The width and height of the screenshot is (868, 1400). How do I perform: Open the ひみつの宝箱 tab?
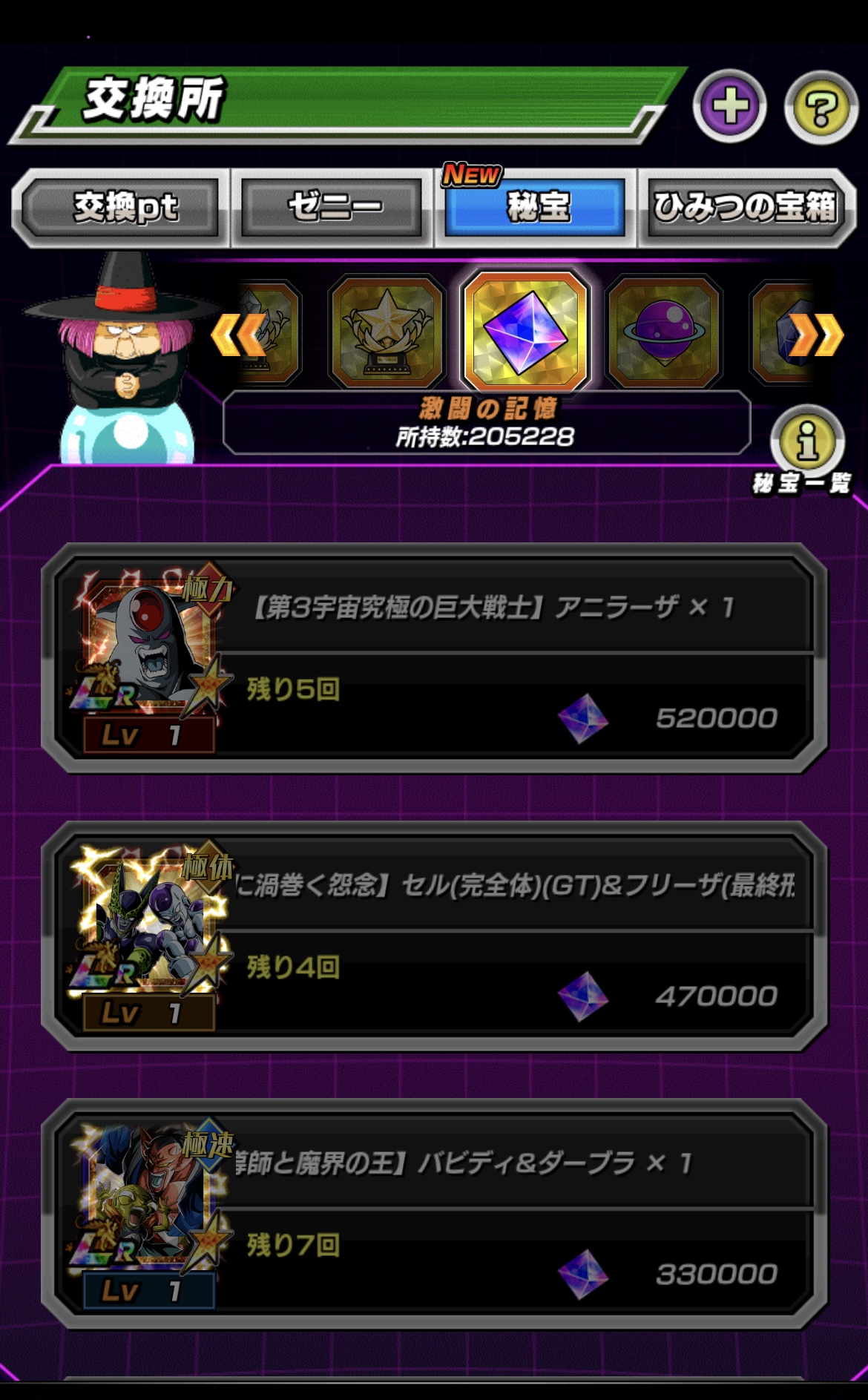(x=746, y=207)
